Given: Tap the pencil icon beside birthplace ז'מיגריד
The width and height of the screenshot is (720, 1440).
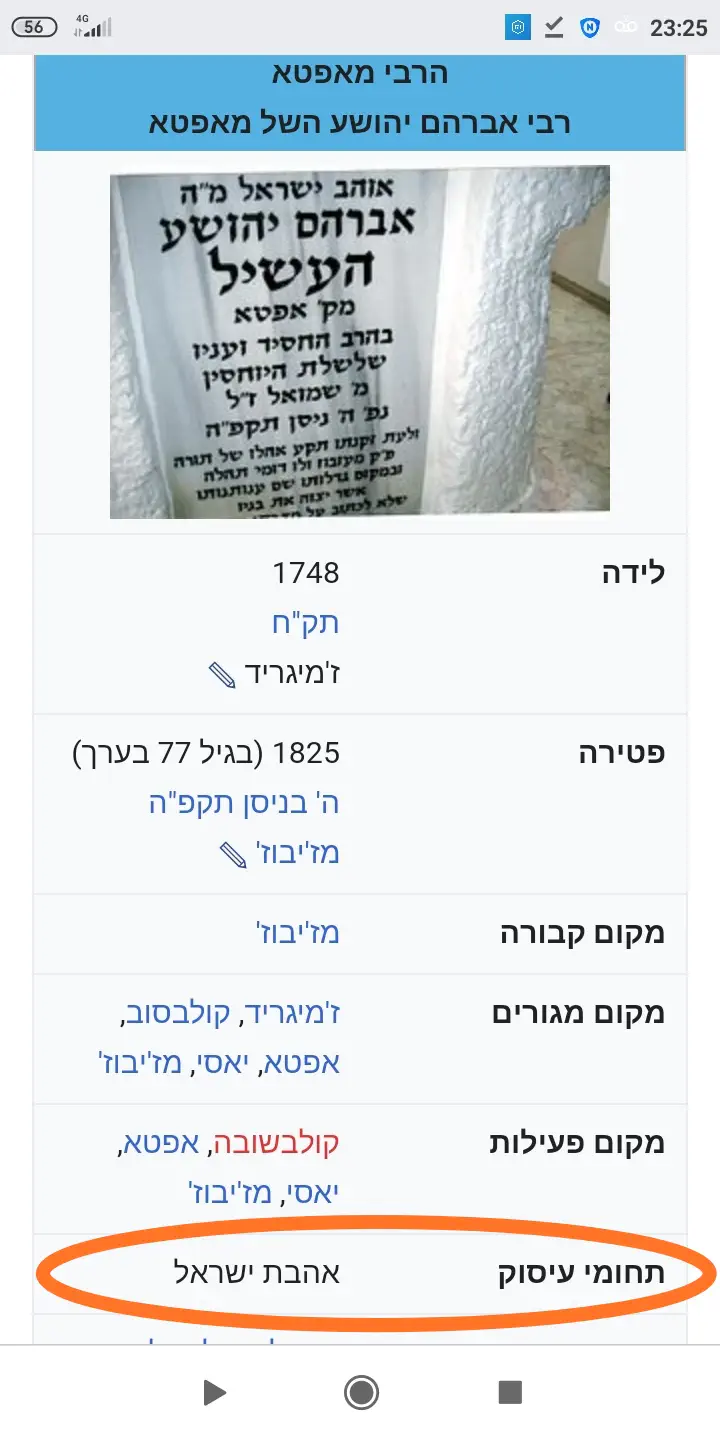Looking at the screenshot, I should click(x=222, y=675).
